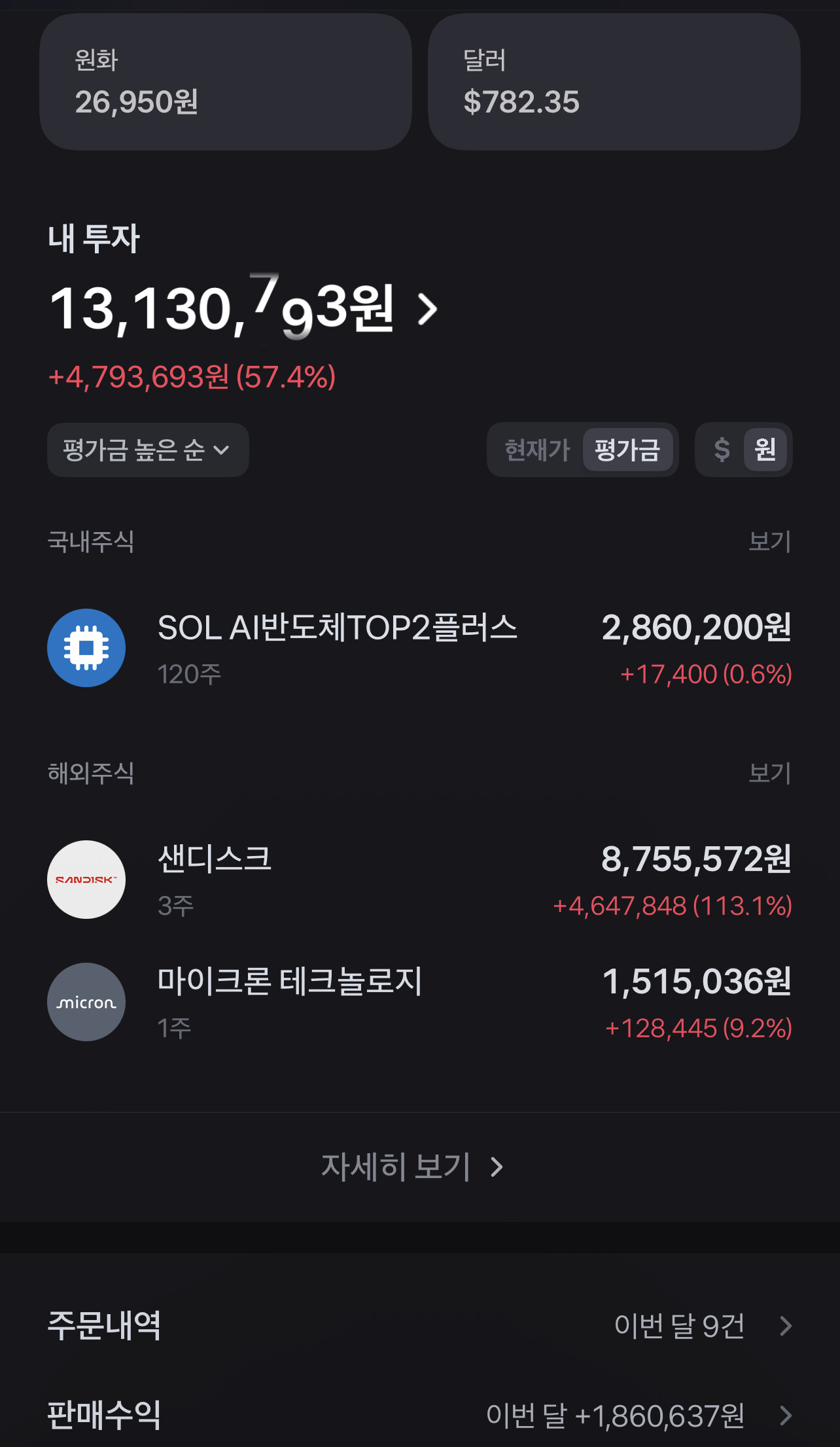Open the 샌디스크 stock holding

tap(420, 880)
